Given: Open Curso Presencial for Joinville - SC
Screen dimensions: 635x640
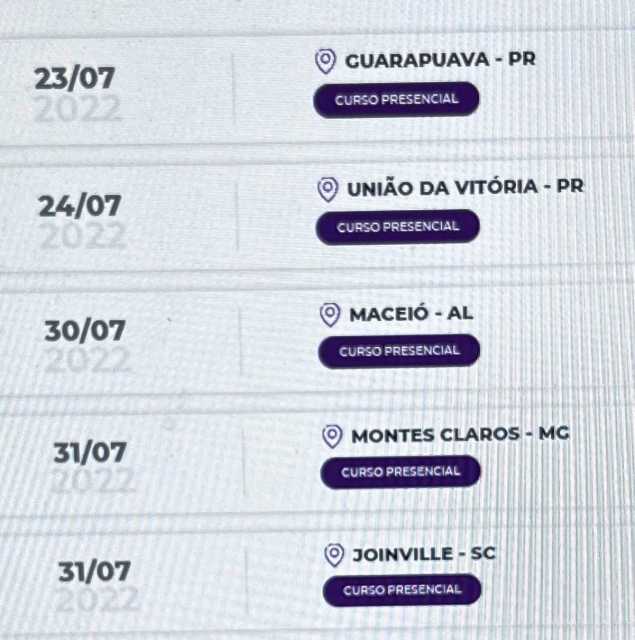Looking at the screenshot, I should point(402,590).
